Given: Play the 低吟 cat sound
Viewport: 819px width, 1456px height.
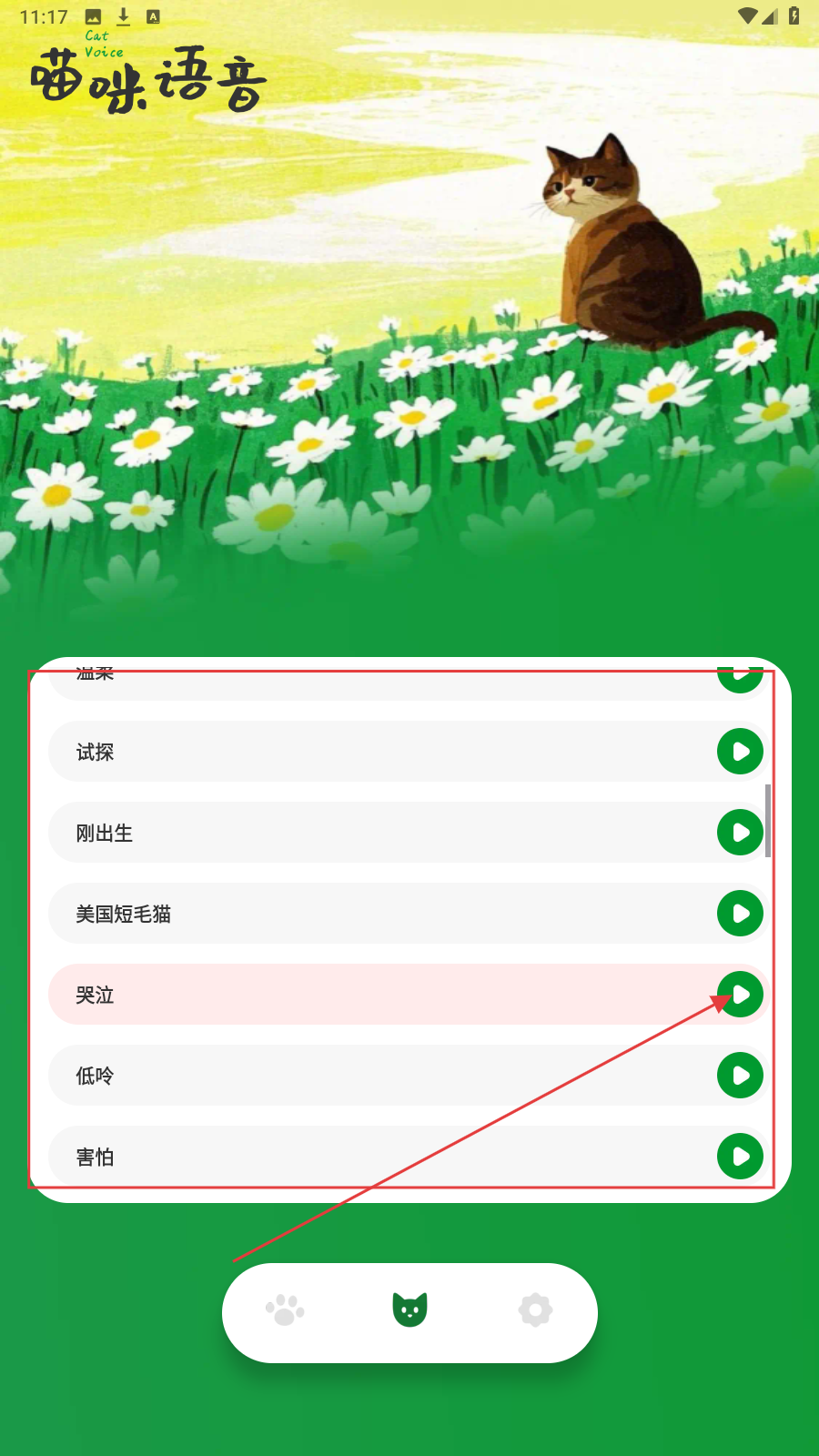Looking at the screenshot, I should [740, 1076].
